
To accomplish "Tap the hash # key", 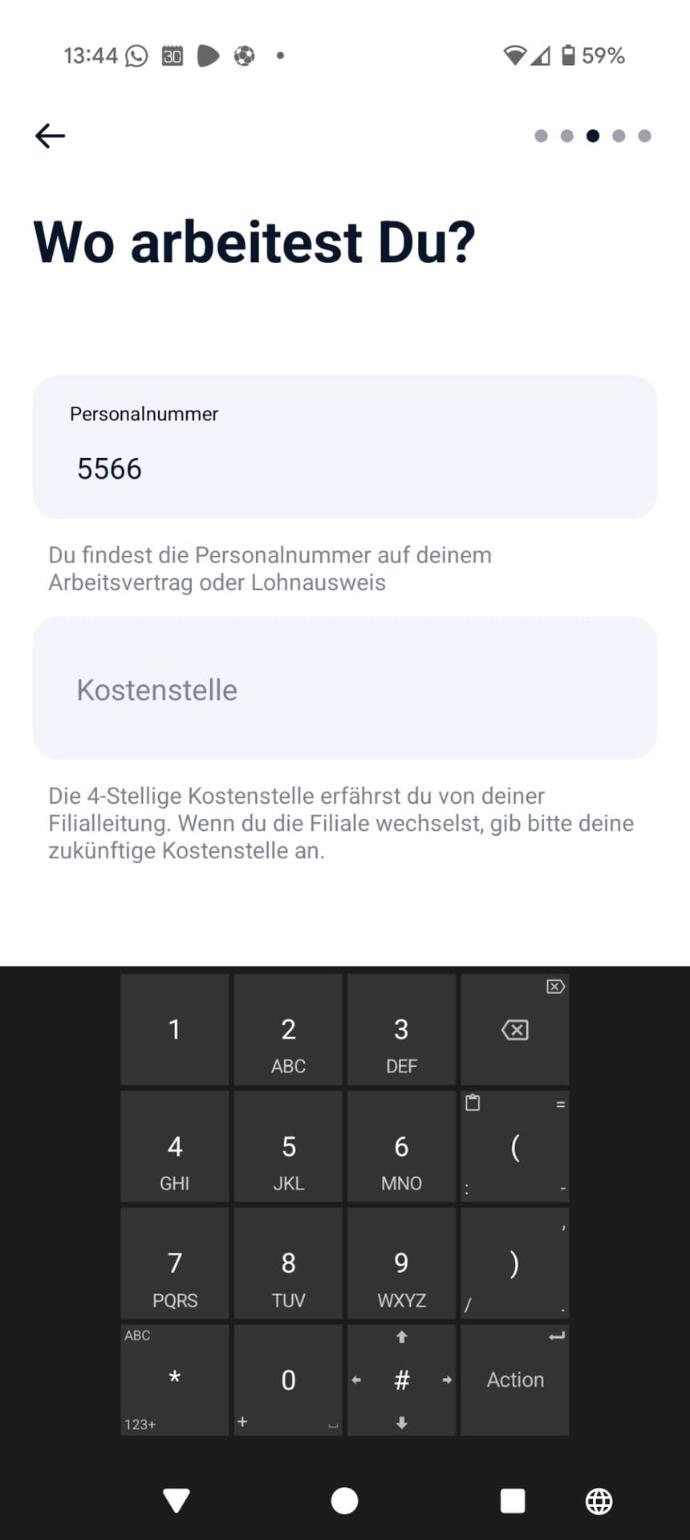I will 401,1380.
